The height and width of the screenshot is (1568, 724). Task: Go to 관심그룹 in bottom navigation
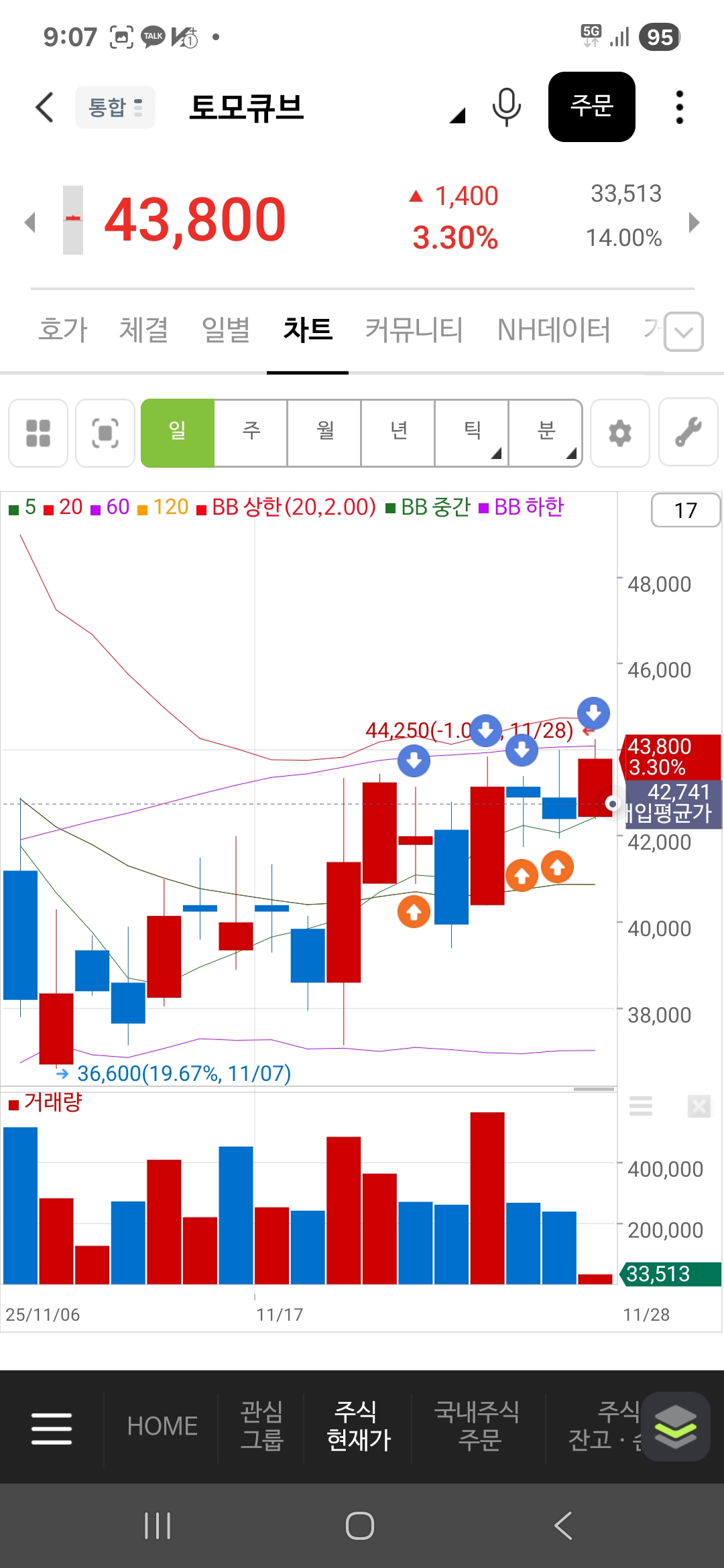[x=261, y=1425]
